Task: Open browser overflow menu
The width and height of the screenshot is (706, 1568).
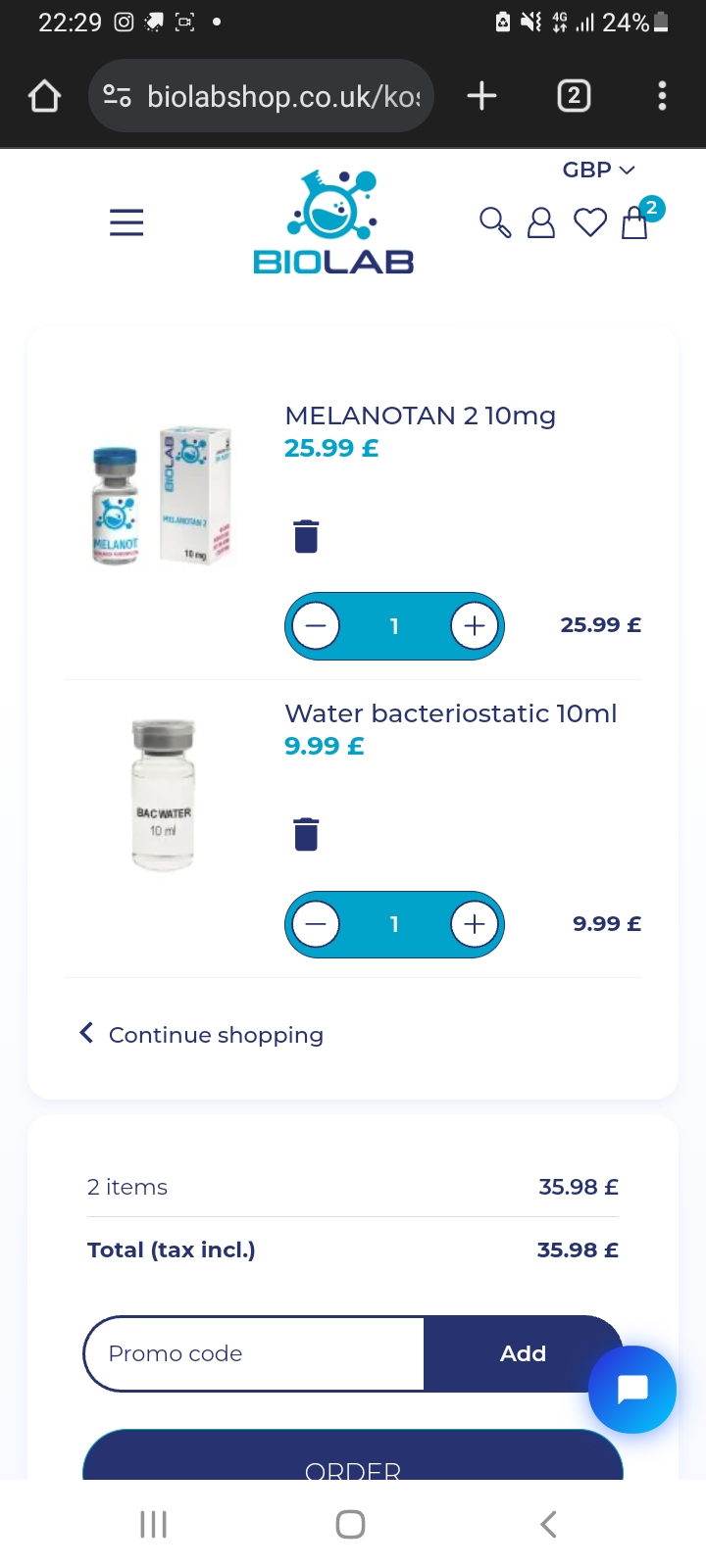Action: (662, 96)
